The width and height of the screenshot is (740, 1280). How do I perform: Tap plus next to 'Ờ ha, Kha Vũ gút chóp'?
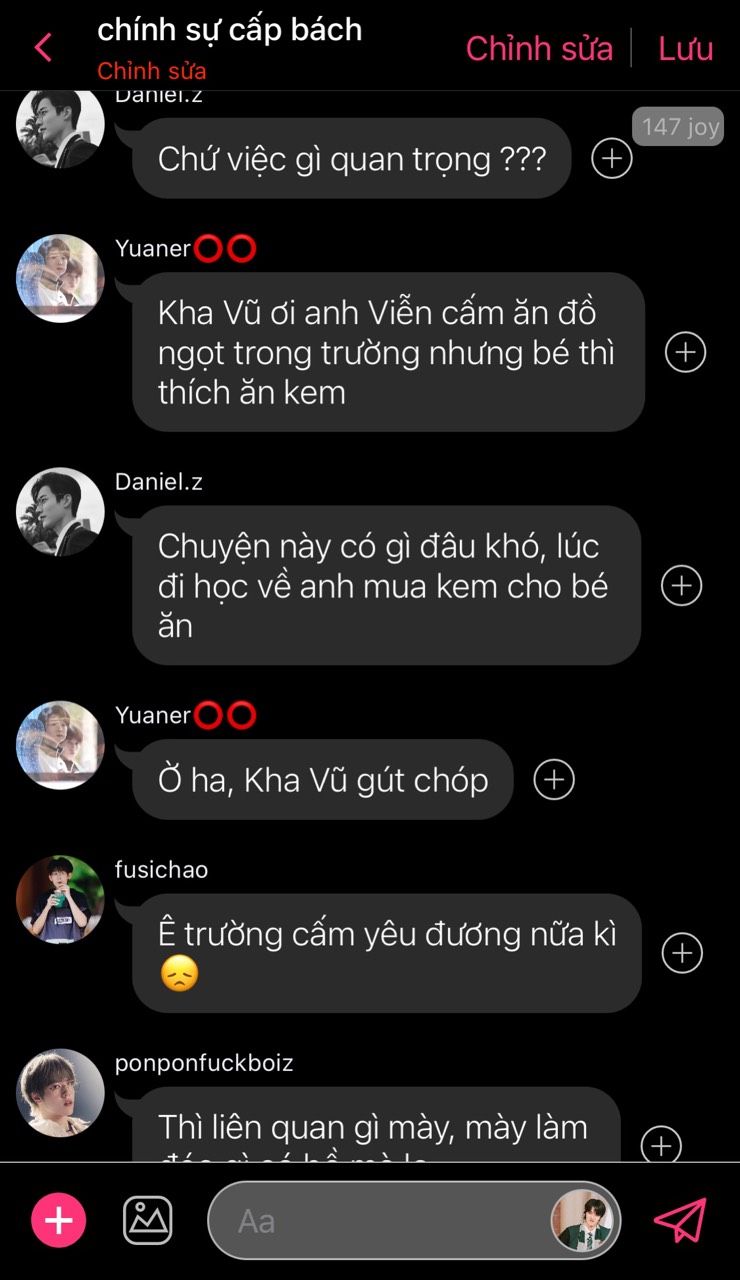click(x=554, y=780)
